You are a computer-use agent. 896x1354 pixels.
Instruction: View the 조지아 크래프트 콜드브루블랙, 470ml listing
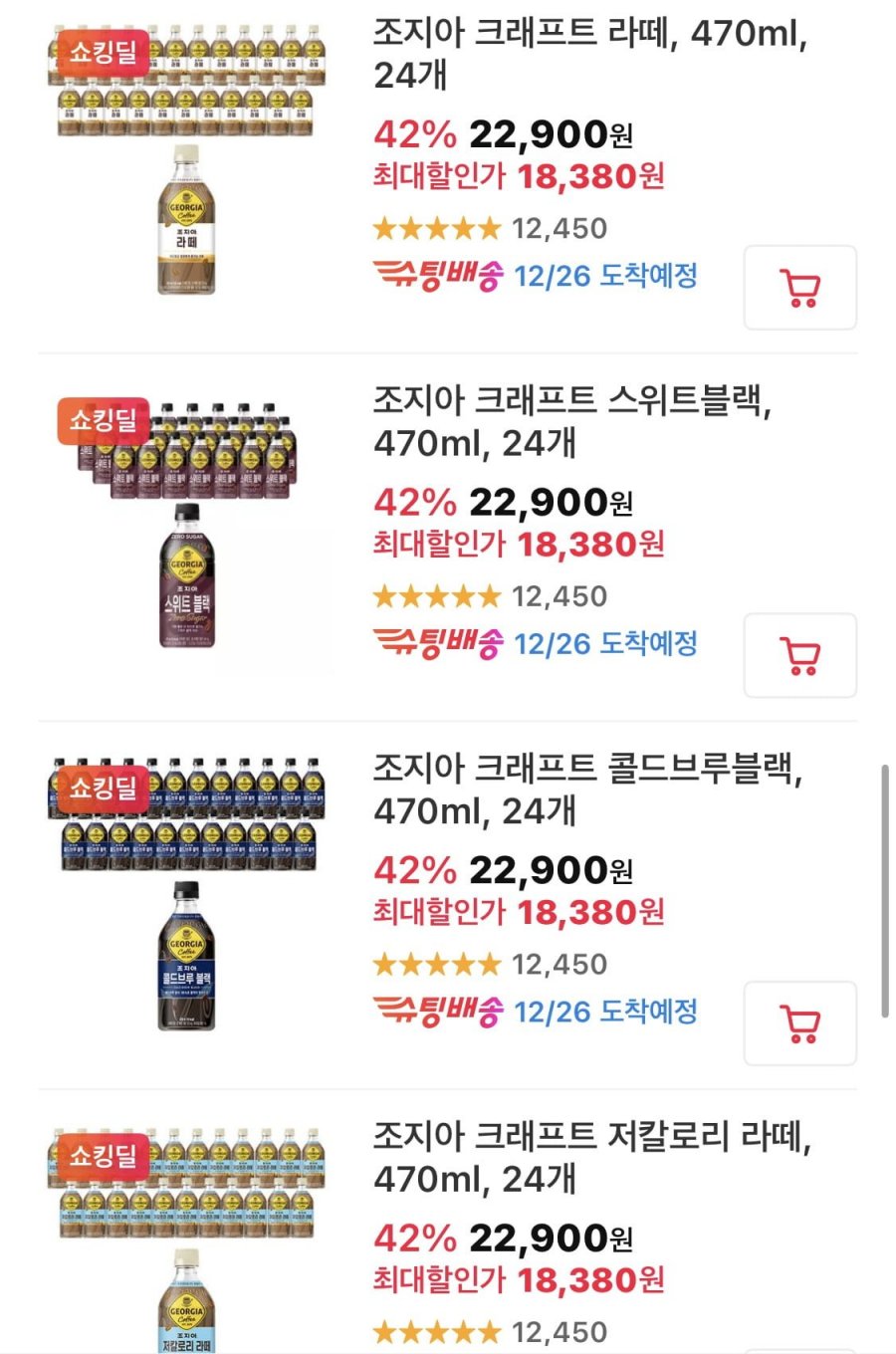[x=587, y=789]
